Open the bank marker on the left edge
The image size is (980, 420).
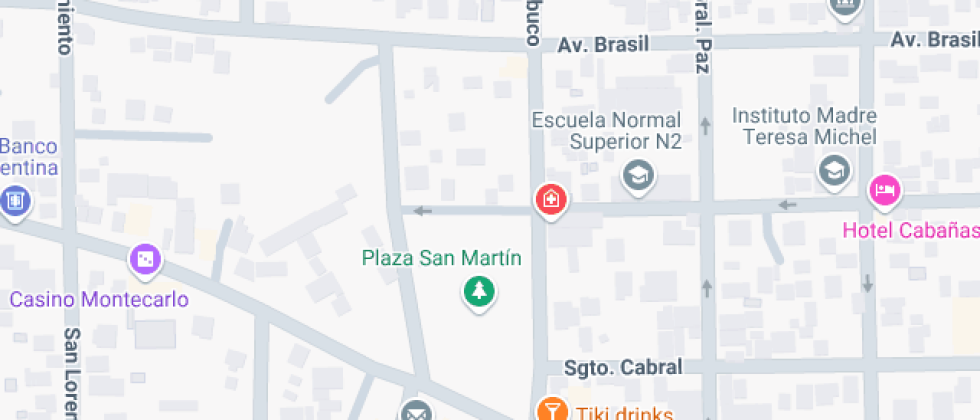(16, 201)
